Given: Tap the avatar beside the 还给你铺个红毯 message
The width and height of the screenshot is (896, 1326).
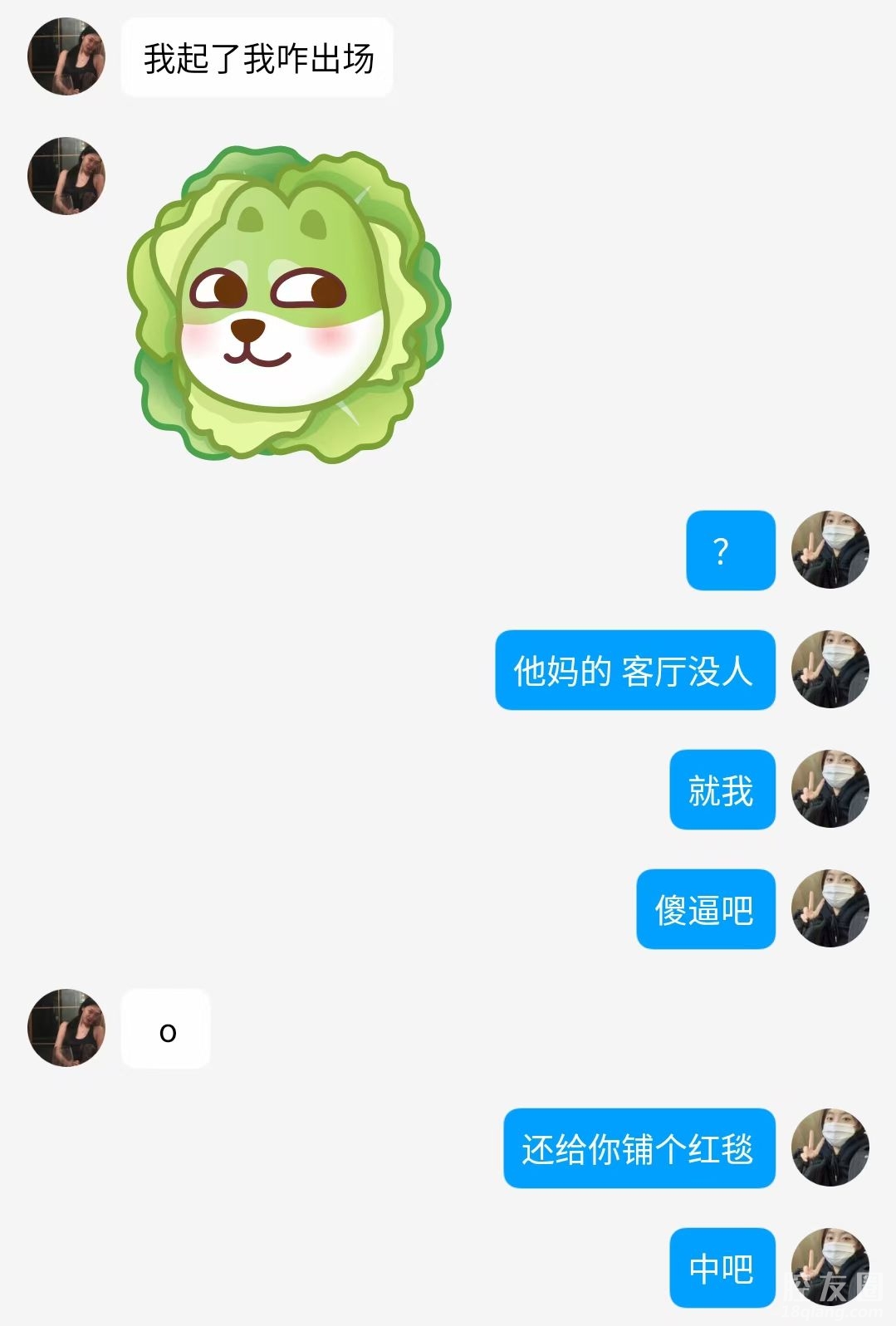Looking at the screenshot, I should pyautogui.click(x=830, y=1147).
